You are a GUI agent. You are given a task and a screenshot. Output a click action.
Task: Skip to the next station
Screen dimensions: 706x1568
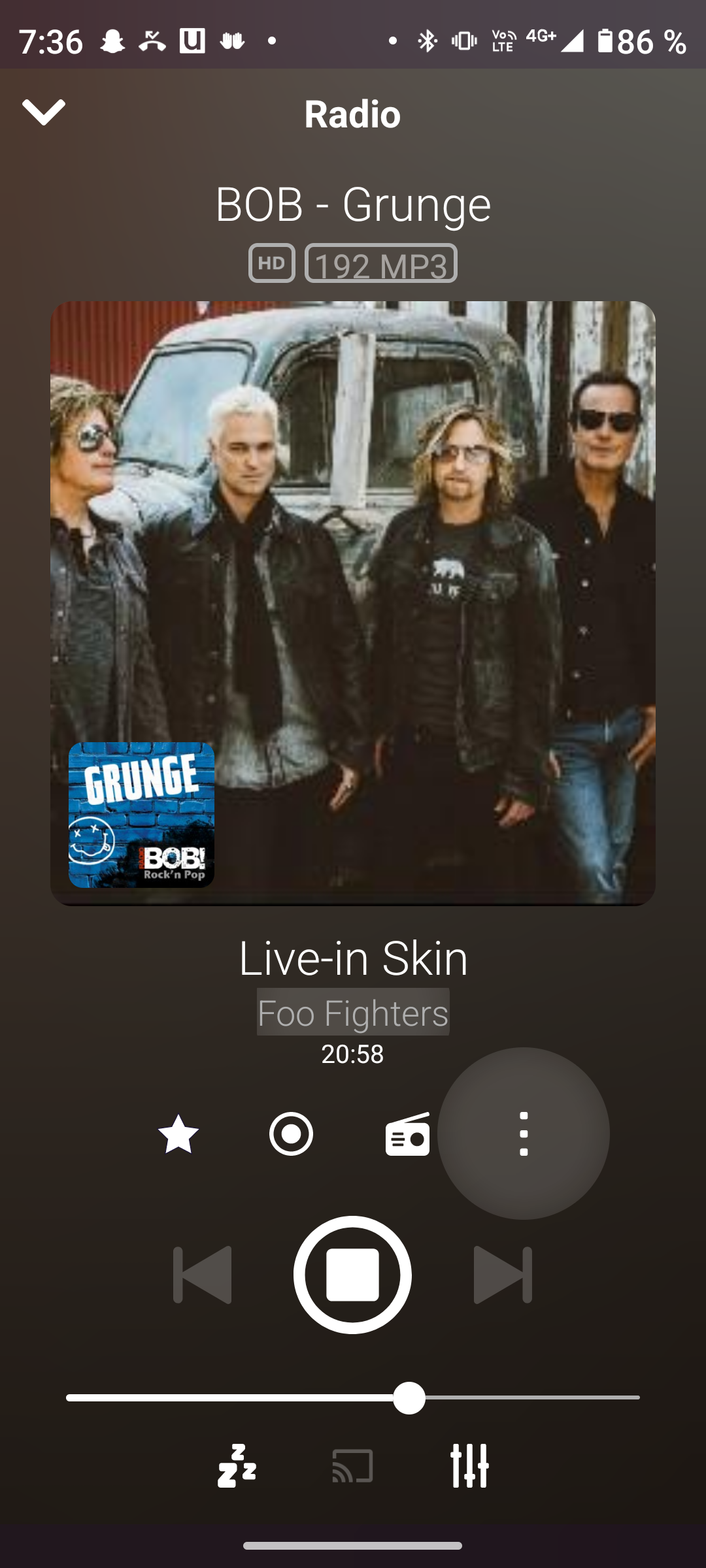pyautogui.click(x=502, y=1275)
